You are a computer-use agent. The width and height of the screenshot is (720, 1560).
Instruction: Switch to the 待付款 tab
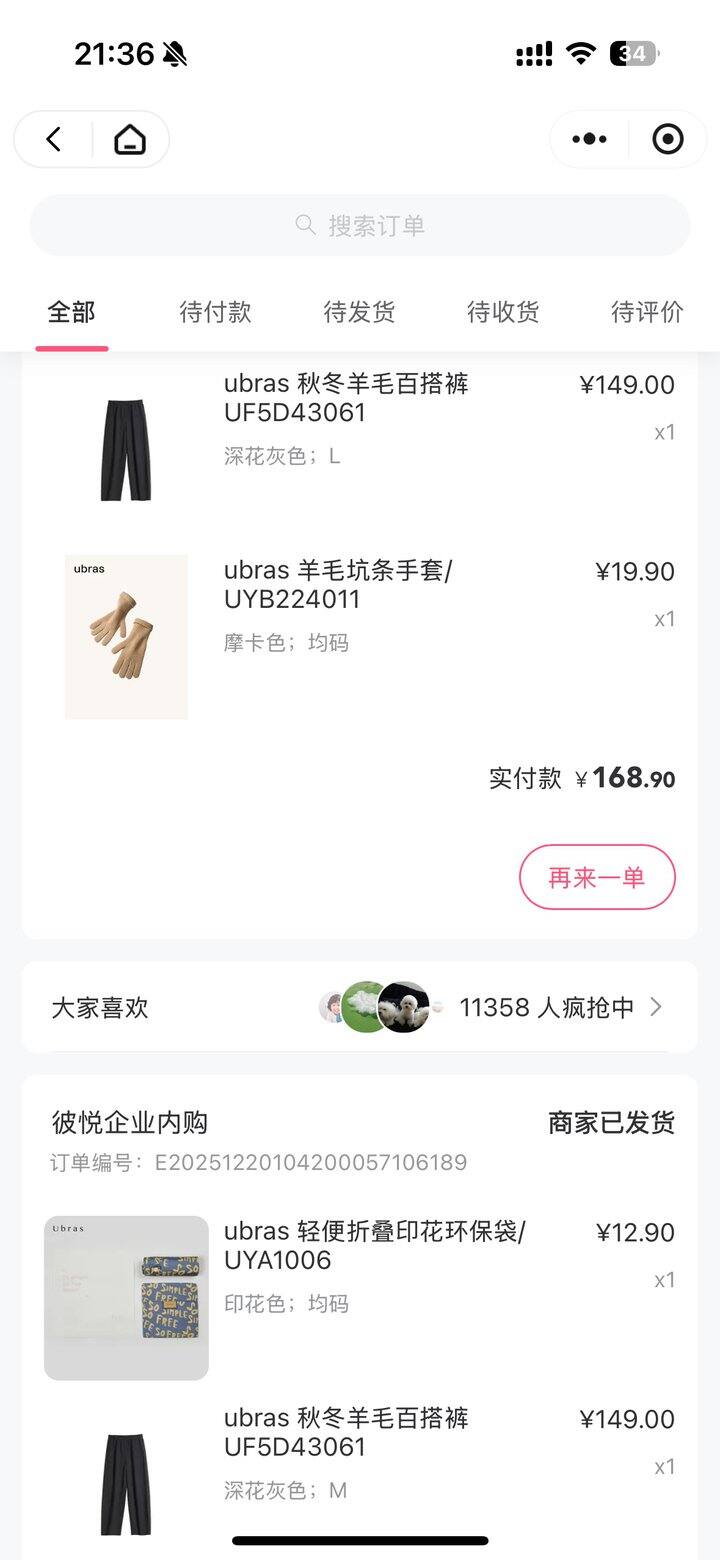[215, 312]
